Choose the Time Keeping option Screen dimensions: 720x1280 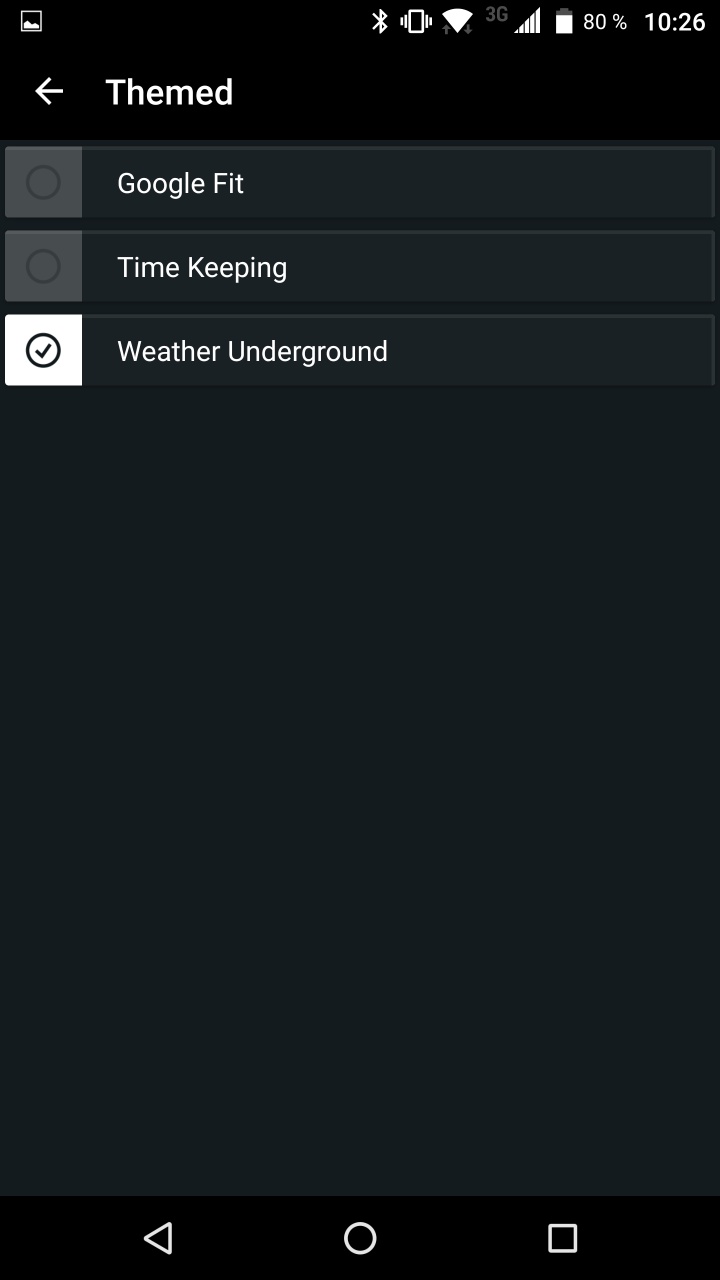point(43,267)
